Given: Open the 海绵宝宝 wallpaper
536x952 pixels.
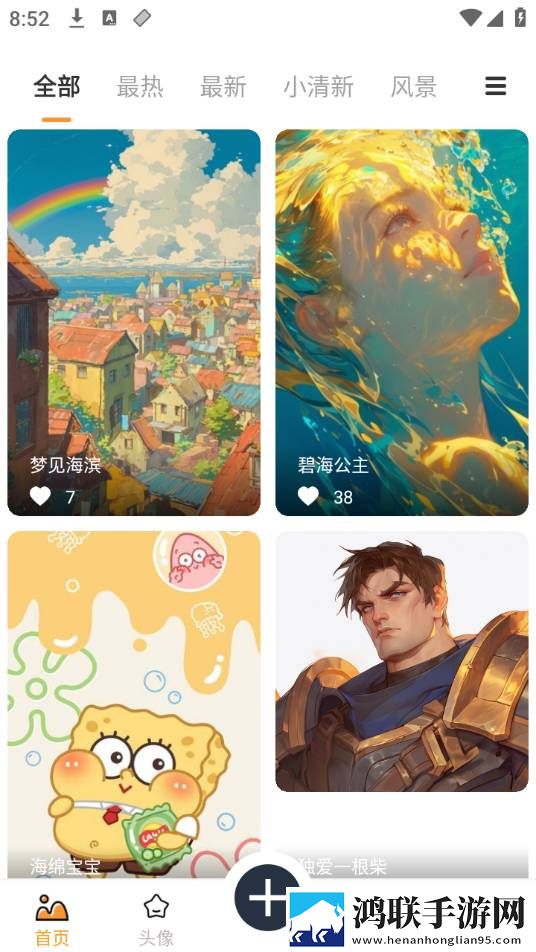Looking at the screenshot, I should click(134, 704).
